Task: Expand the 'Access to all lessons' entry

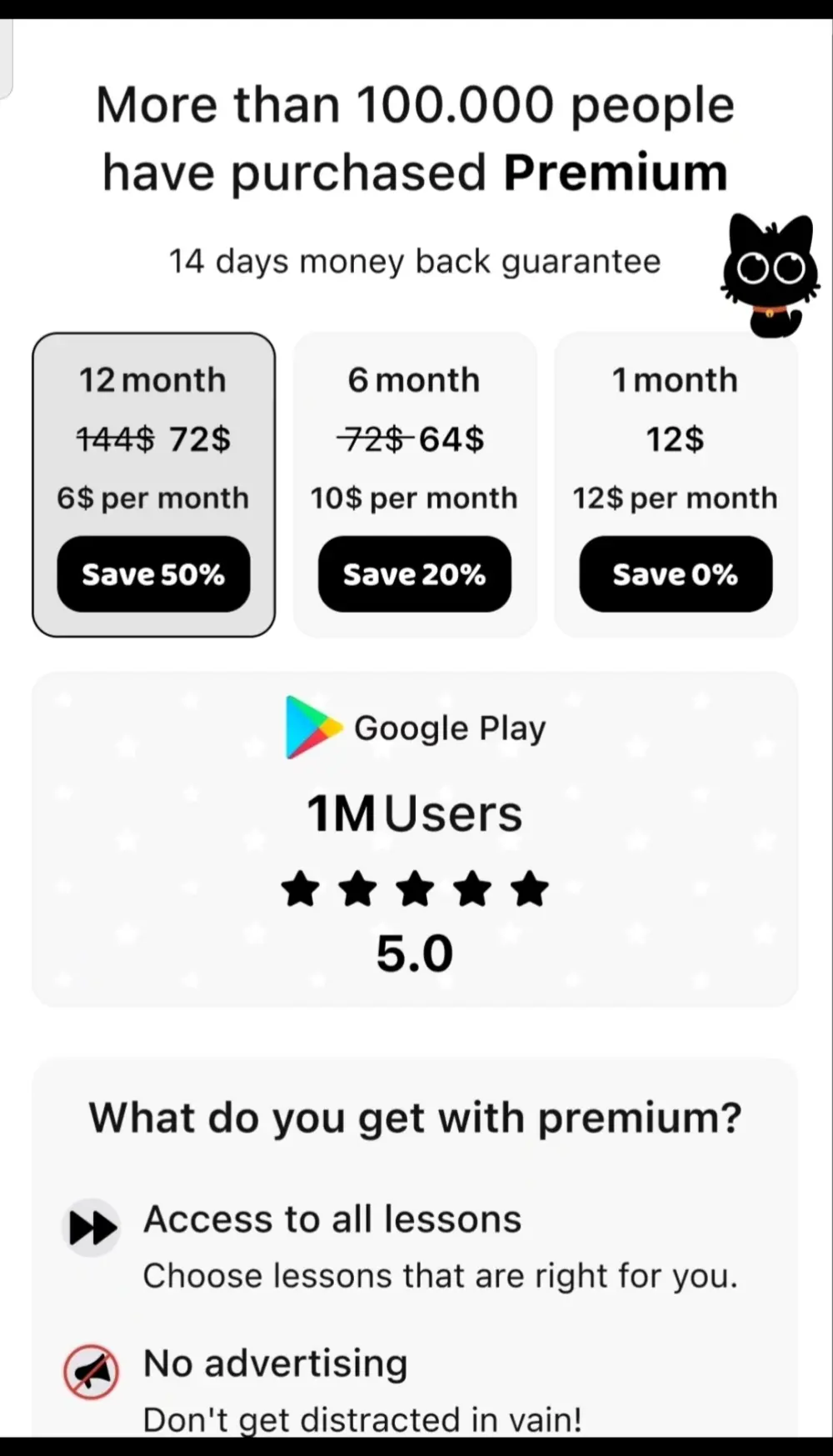Action: tap(332, 1218)
